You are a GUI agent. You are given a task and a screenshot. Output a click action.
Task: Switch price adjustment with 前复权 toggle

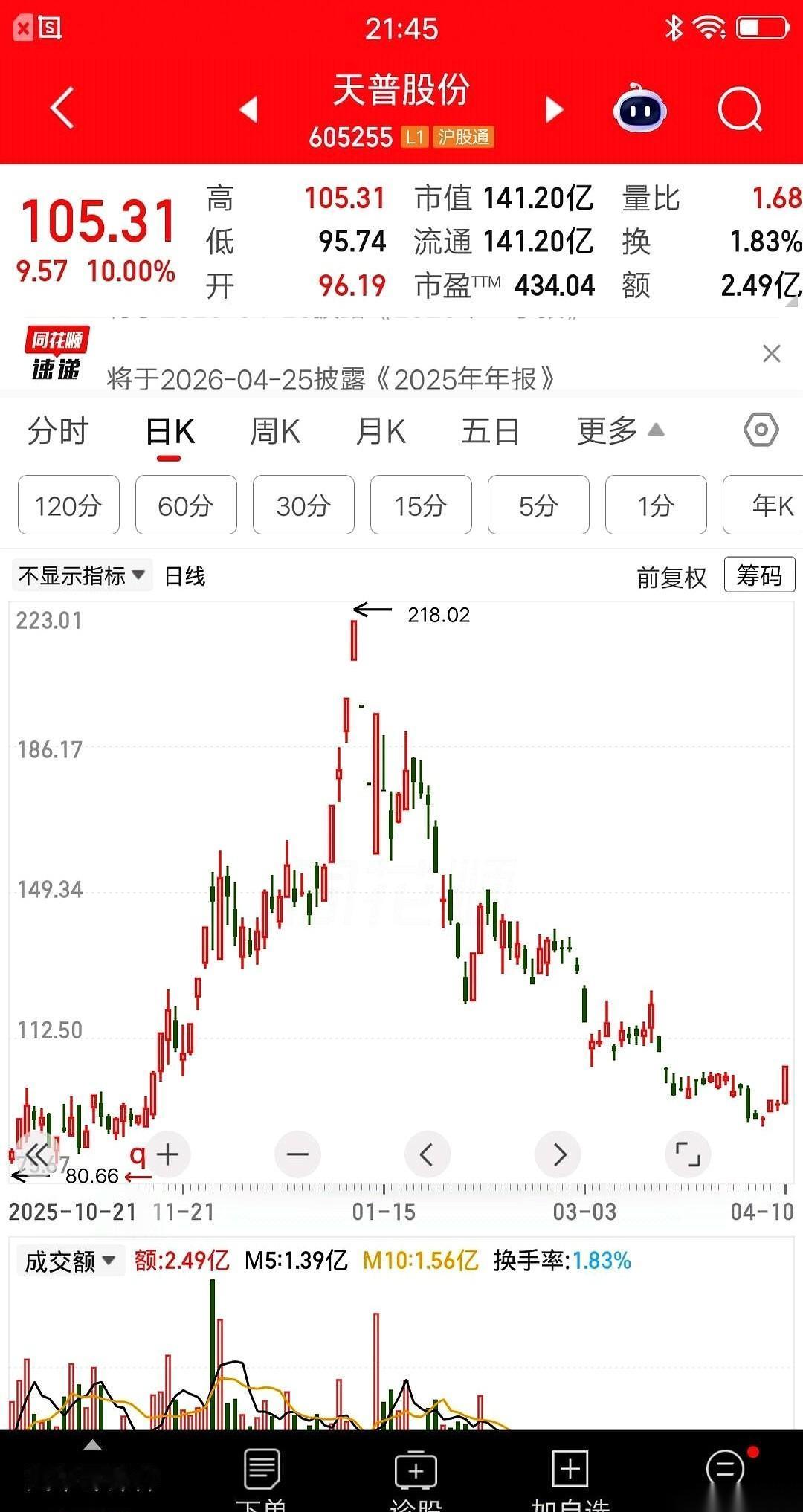click(670, 575)
